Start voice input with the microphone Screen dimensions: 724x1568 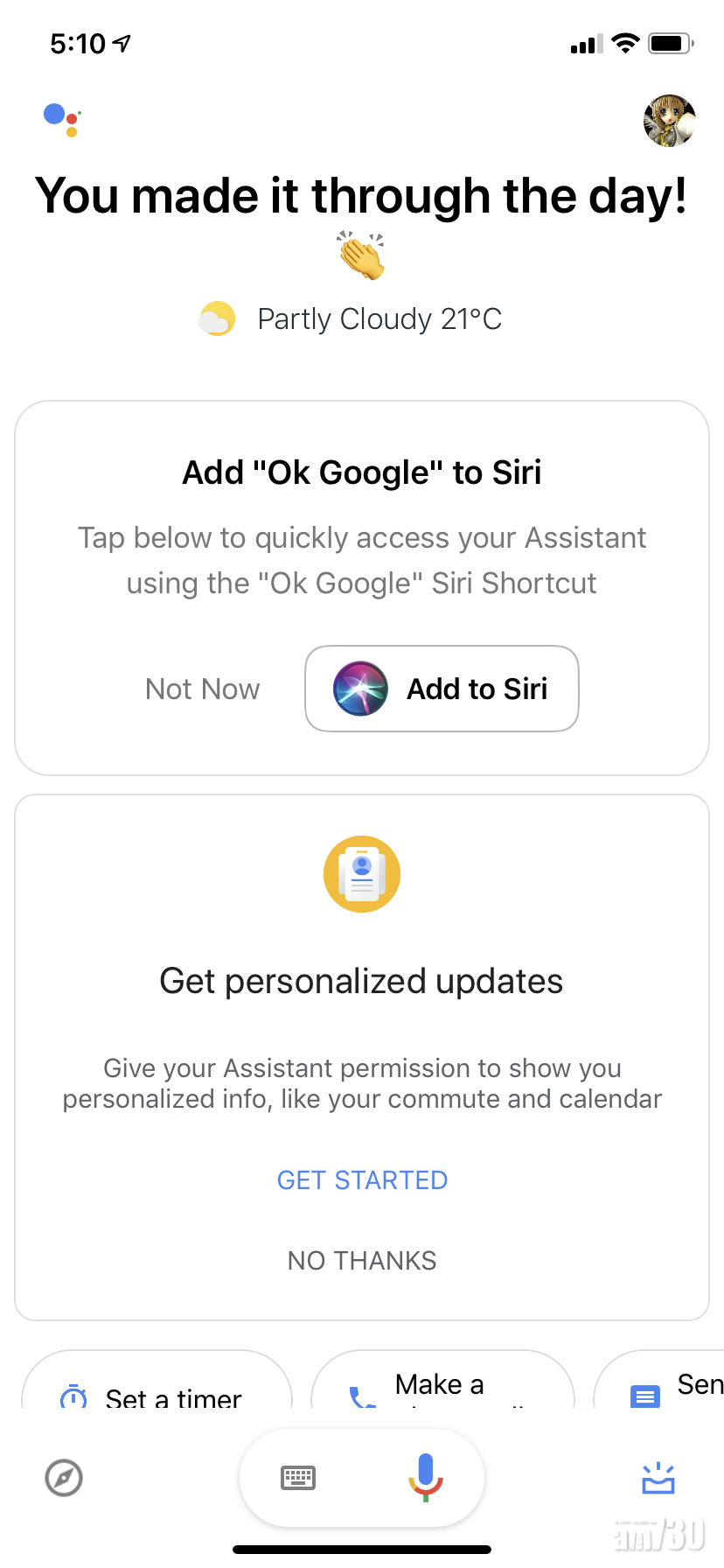[x=426, y=1477]
